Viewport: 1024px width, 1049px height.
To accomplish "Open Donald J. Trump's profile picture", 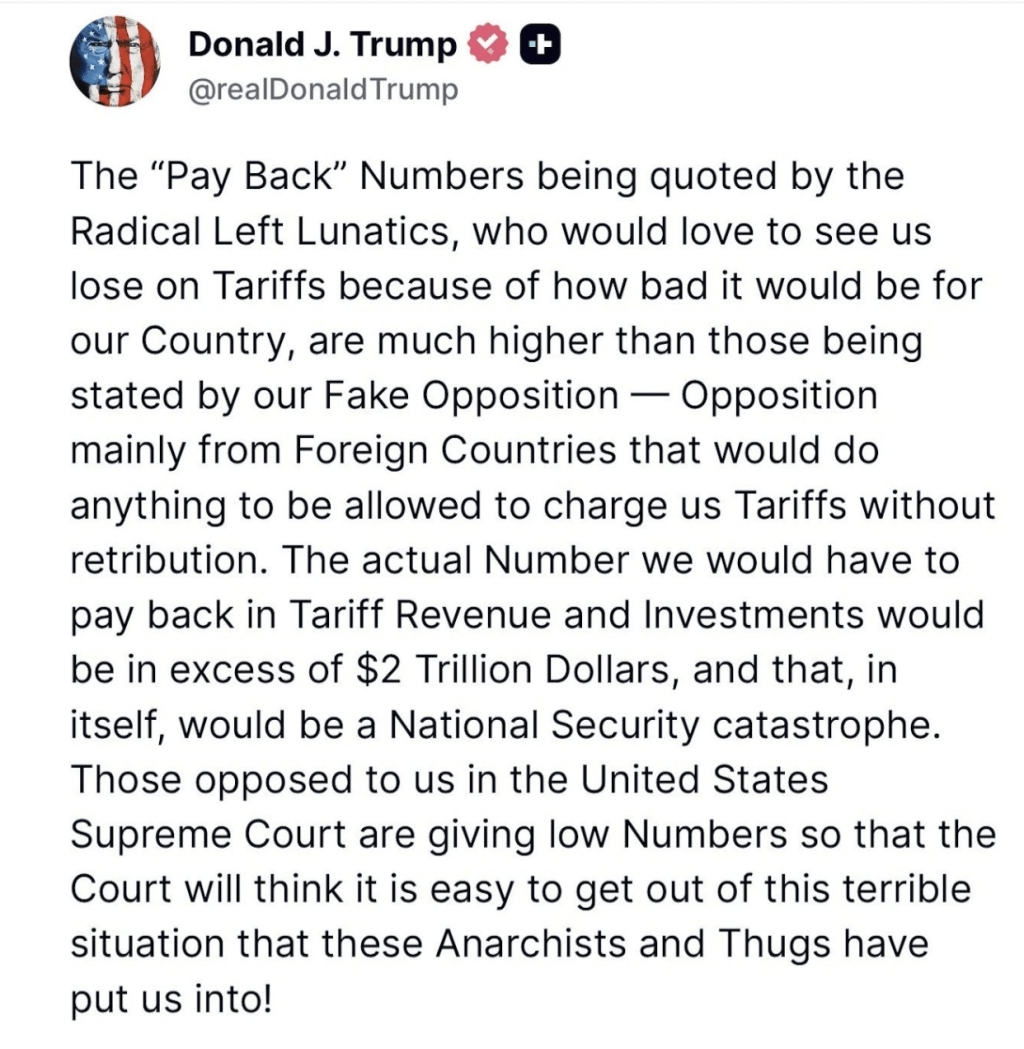I will click(x=115, y=63).
